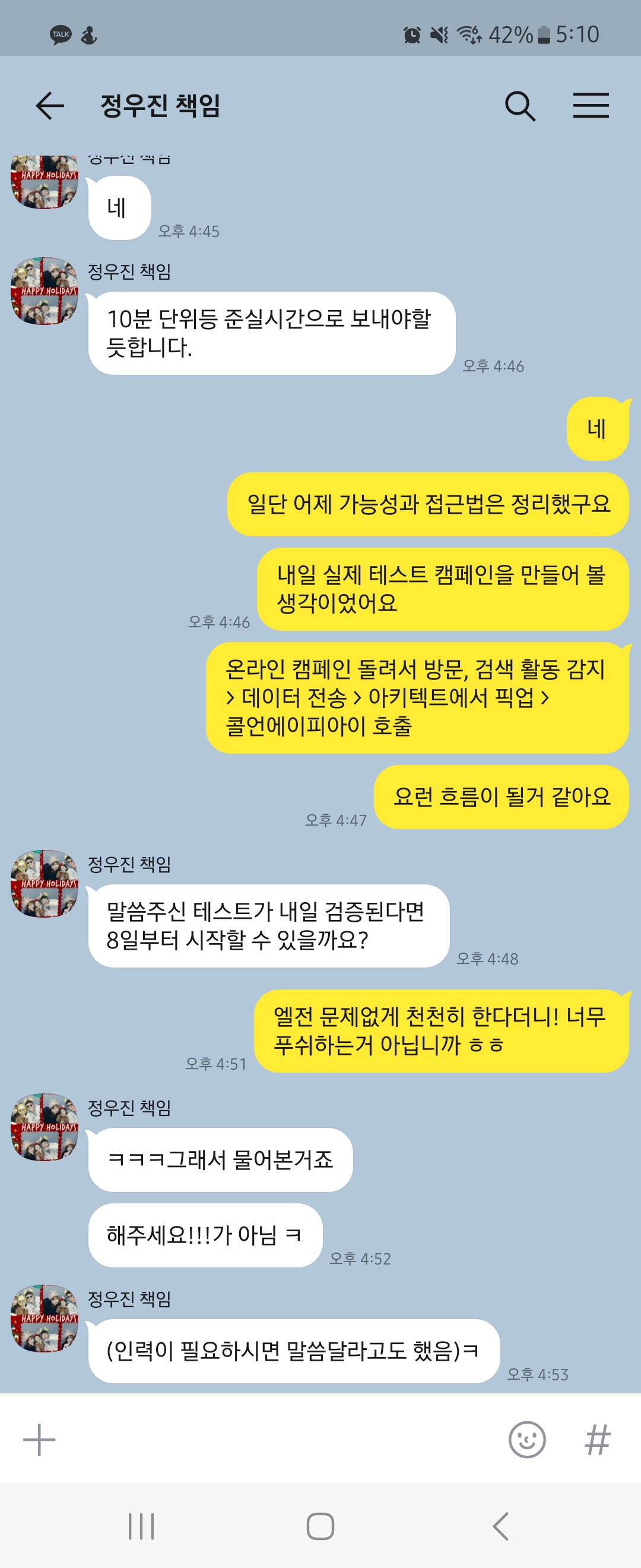Image resolution: width=641 pixels, height=1568 pixels.
Task: Search within this chat conversation
Action: coord(520,106)
